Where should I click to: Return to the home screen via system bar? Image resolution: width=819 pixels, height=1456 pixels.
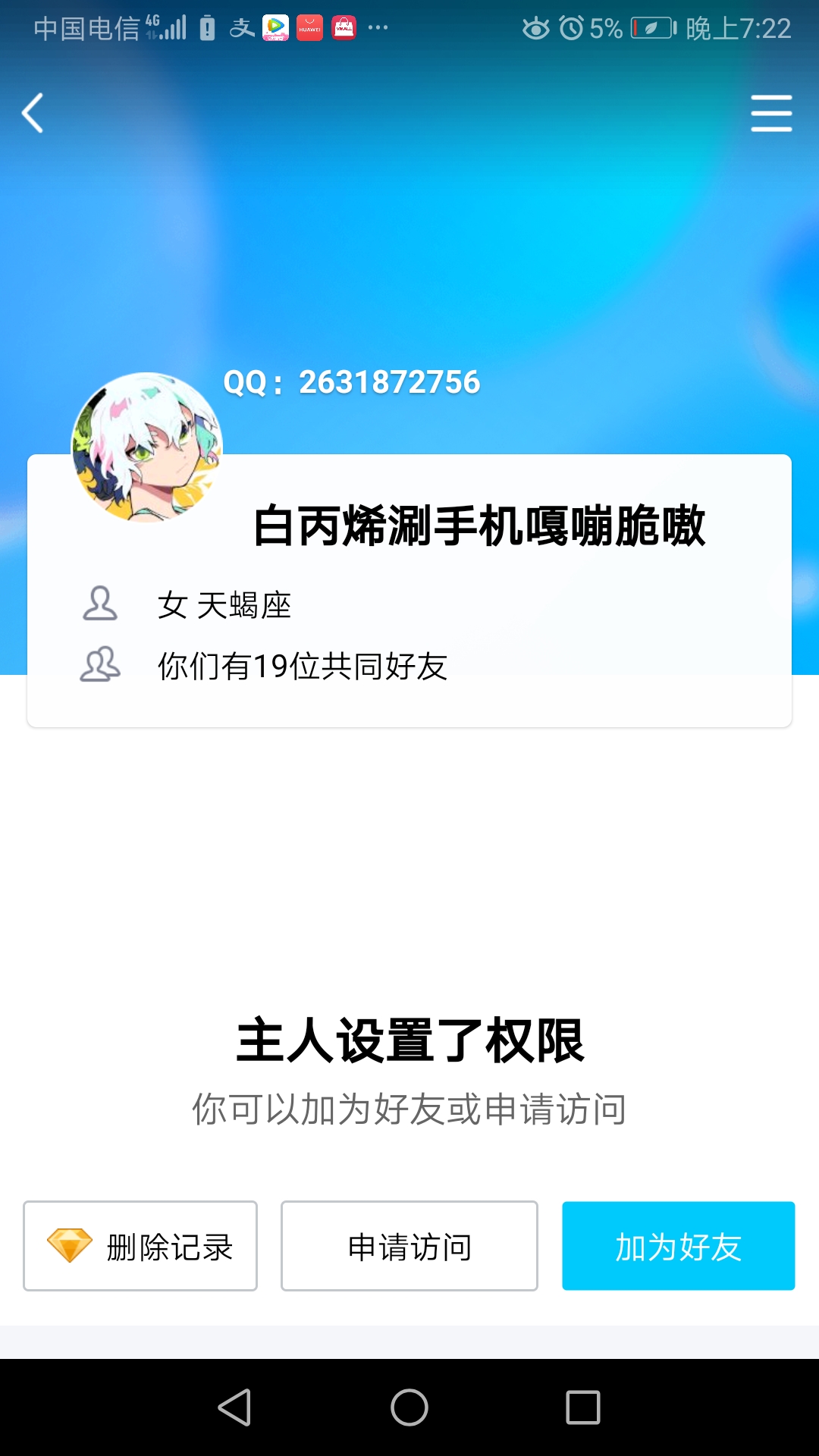click(409, 1407)
